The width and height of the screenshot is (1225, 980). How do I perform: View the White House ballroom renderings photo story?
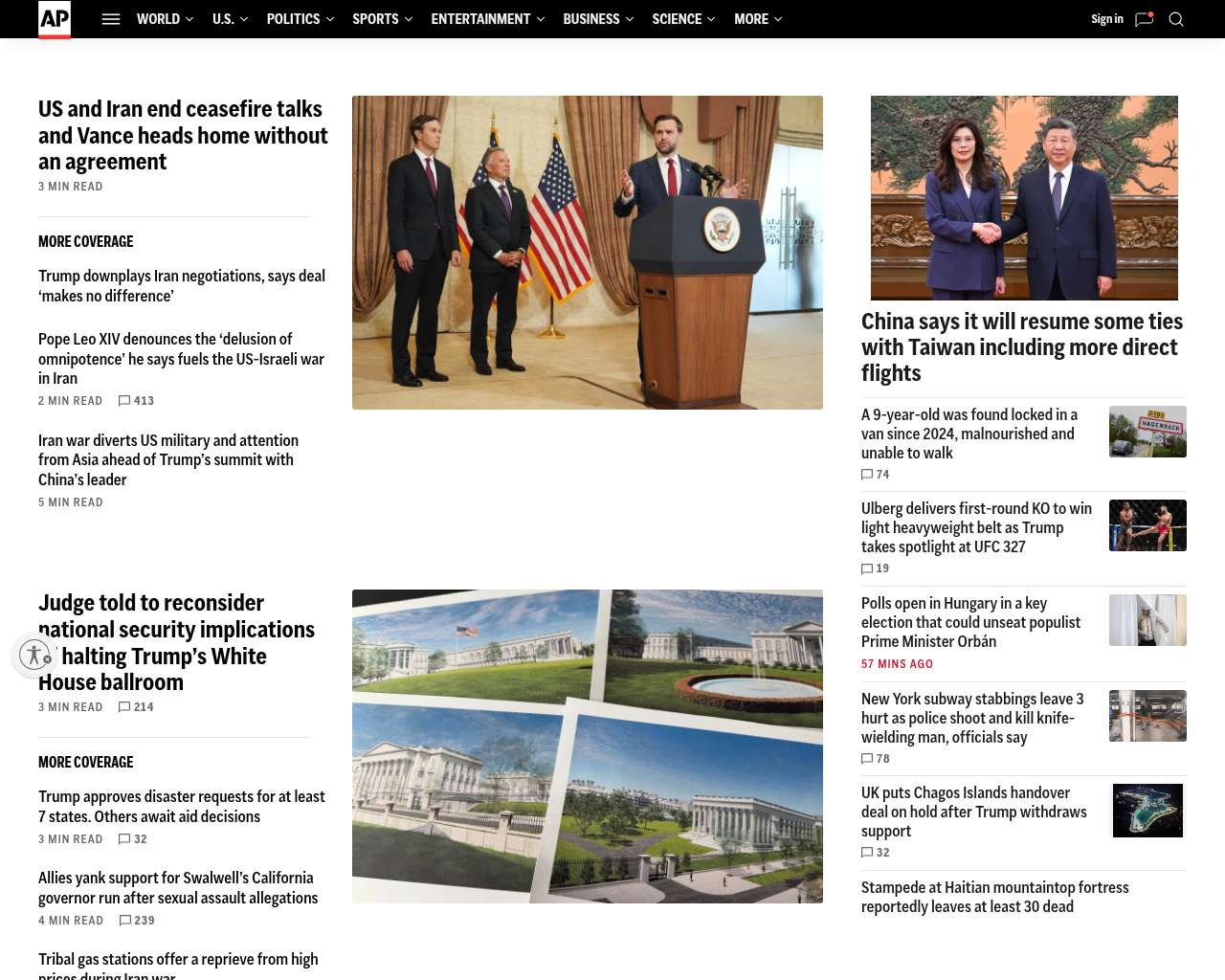(x=587, y=746)
